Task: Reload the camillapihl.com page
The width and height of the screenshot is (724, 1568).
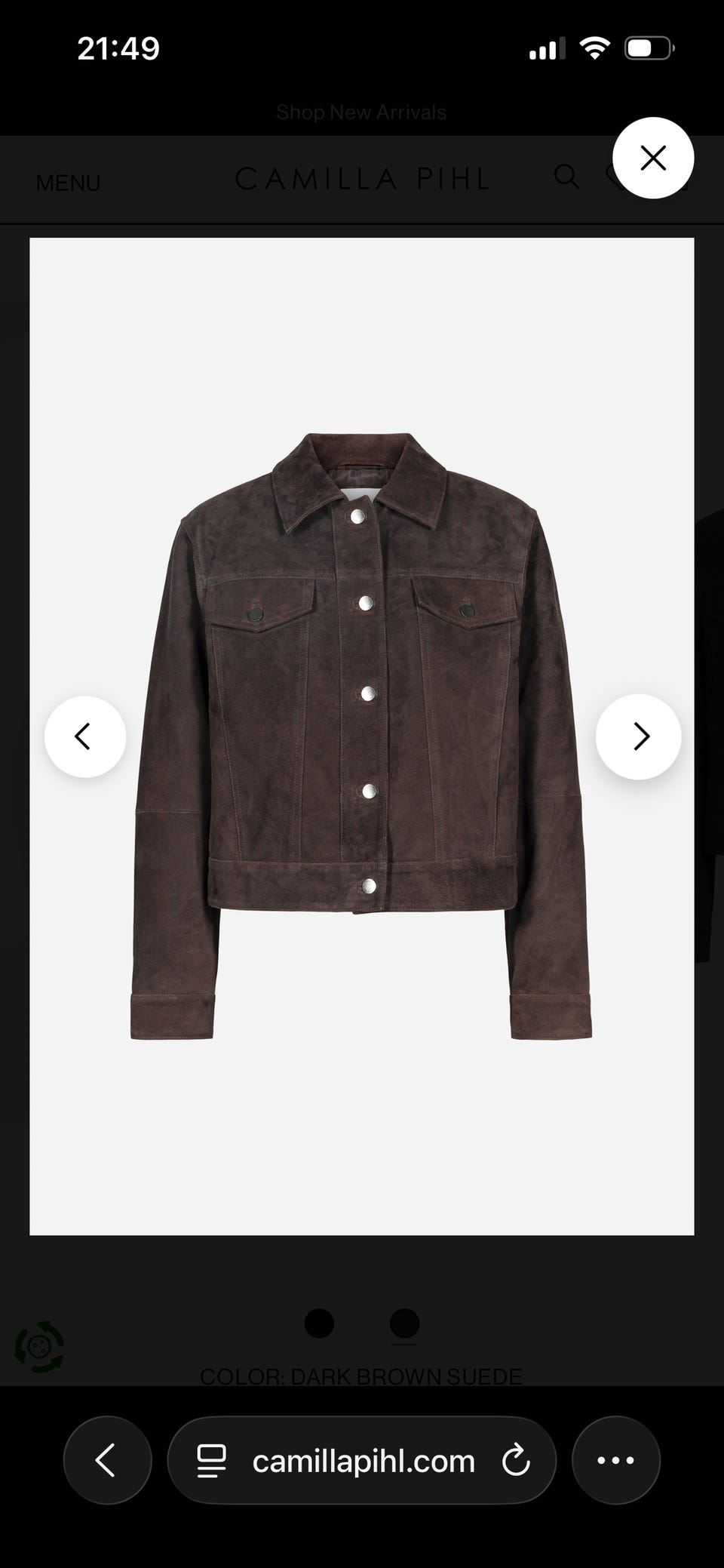Action: (516, 1460)
